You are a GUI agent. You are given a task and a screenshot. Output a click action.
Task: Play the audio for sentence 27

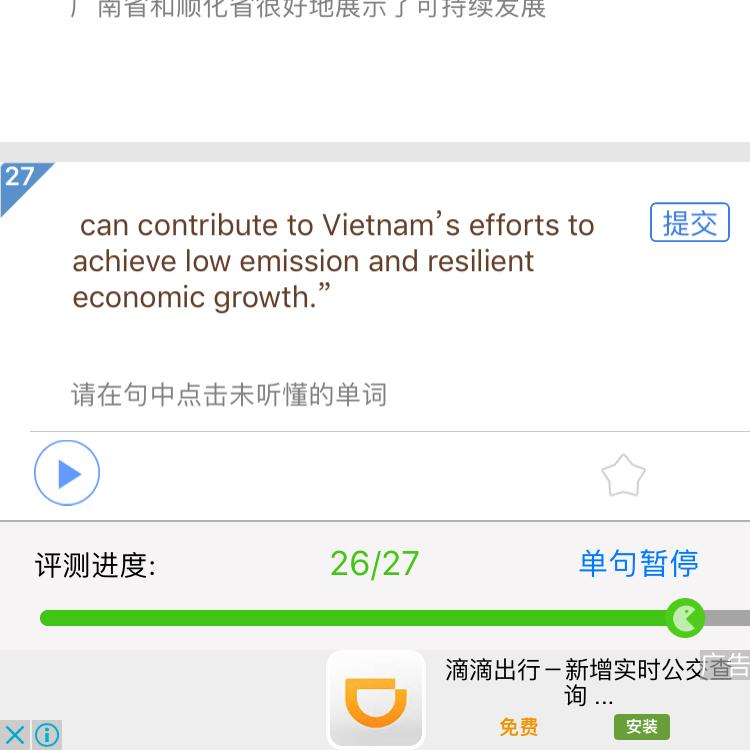tap(67, 473)
